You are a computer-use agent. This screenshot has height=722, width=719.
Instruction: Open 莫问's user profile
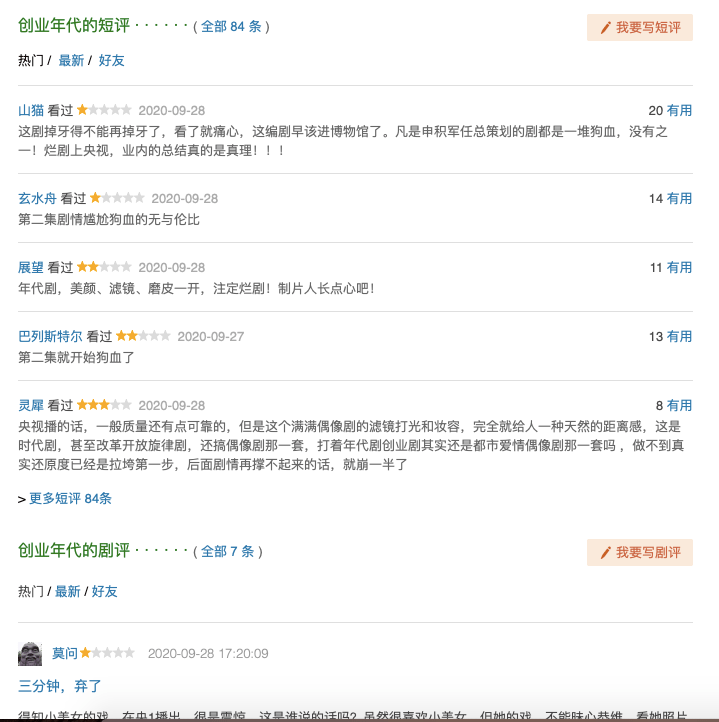(64, 653)
